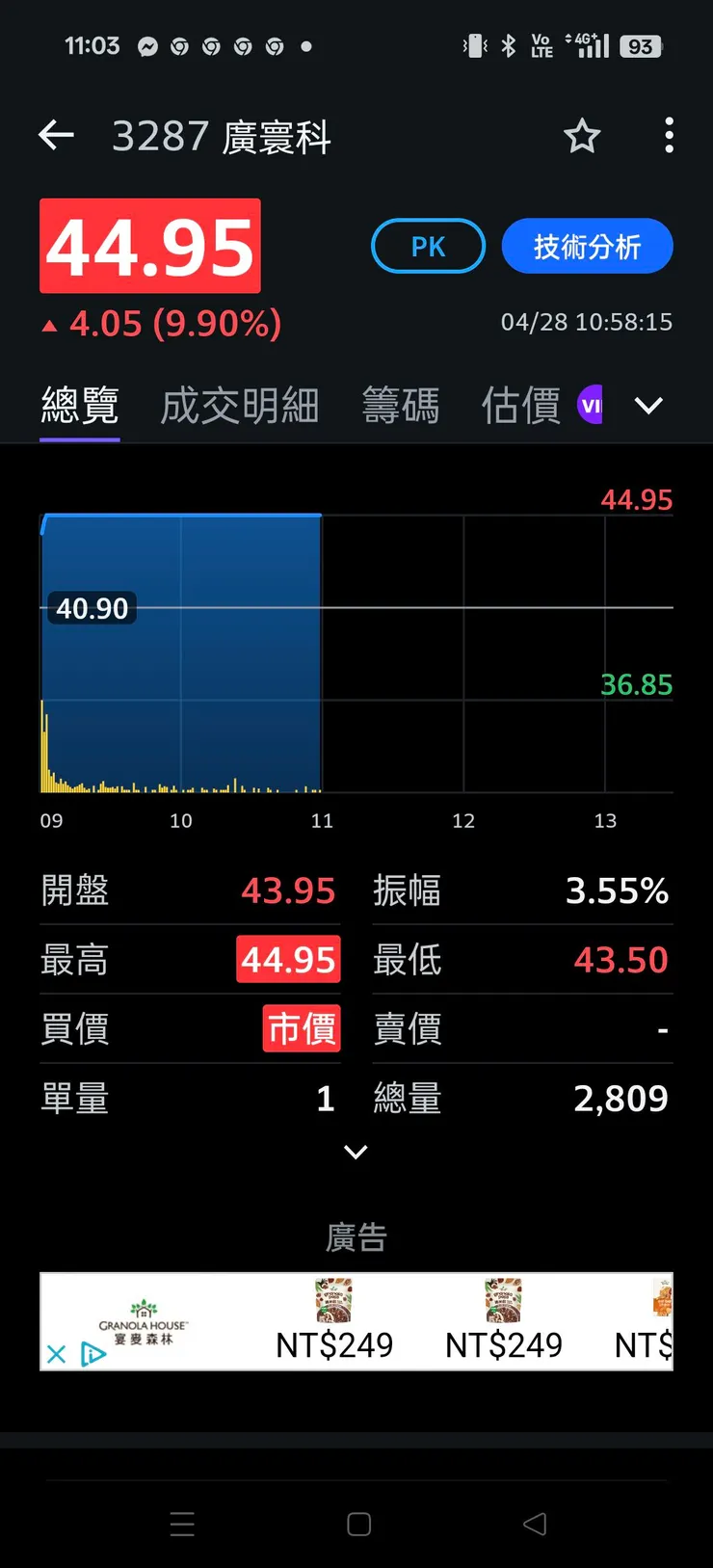
Task: Tap the Android back navigation triangle
Action: pyautogui.click(x=533, y=1525)
